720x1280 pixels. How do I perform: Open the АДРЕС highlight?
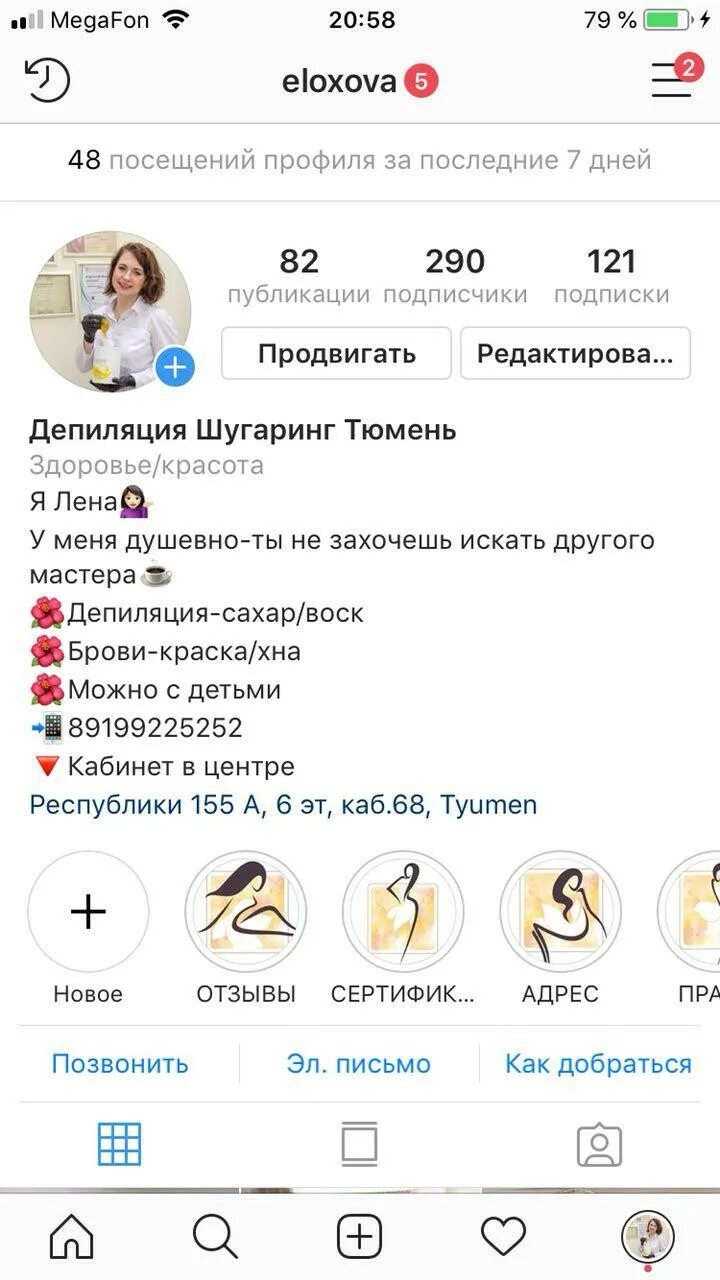[x=560, y=912]
